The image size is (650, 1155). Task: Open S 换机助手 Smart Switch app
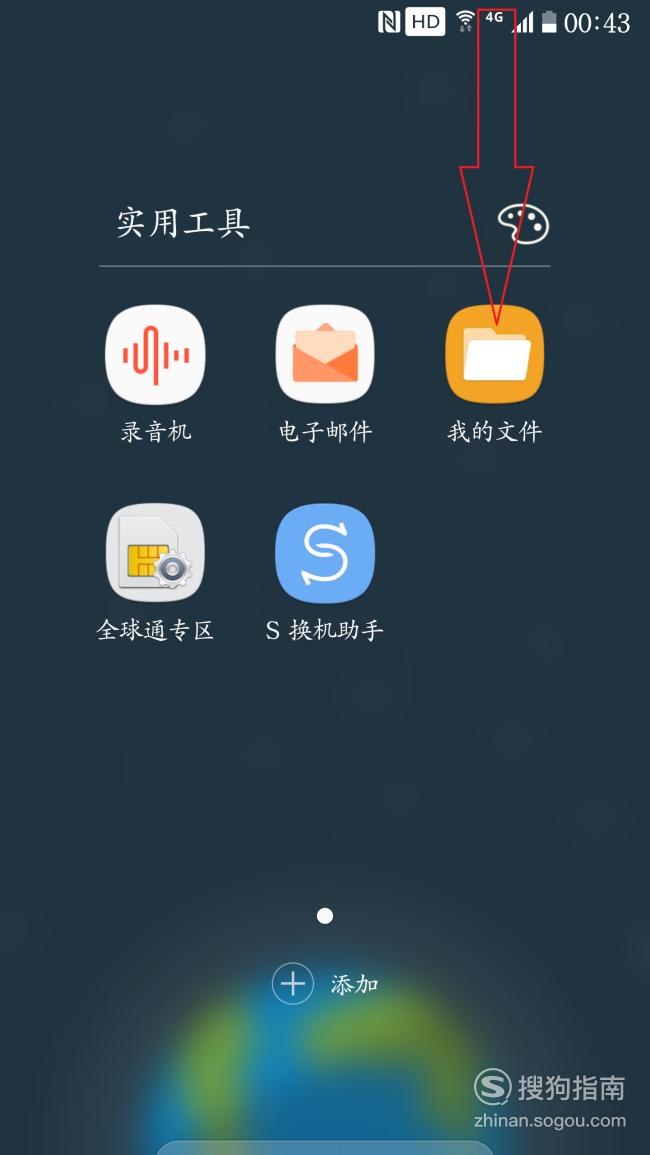325,553
